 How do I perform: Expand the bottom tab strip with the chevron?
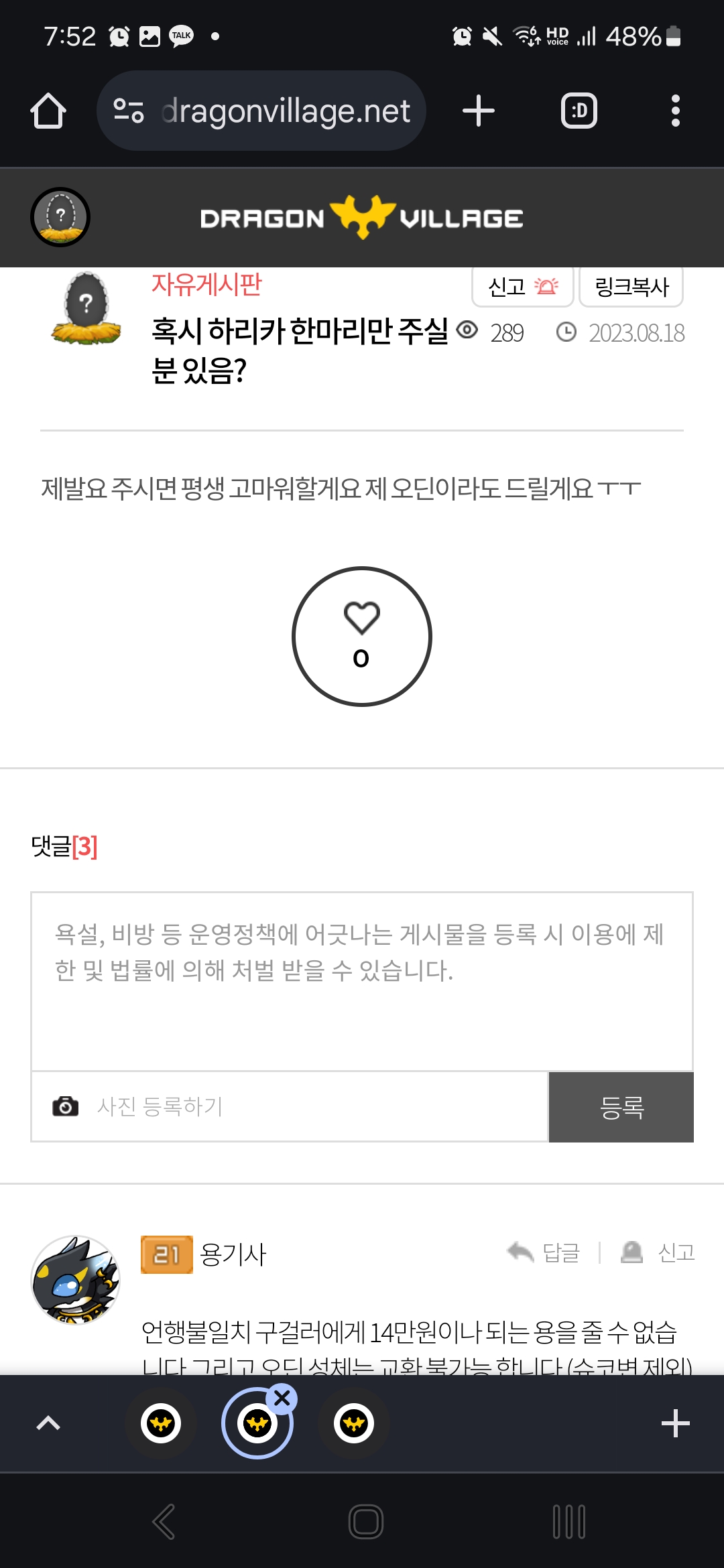coord(48,1423)
